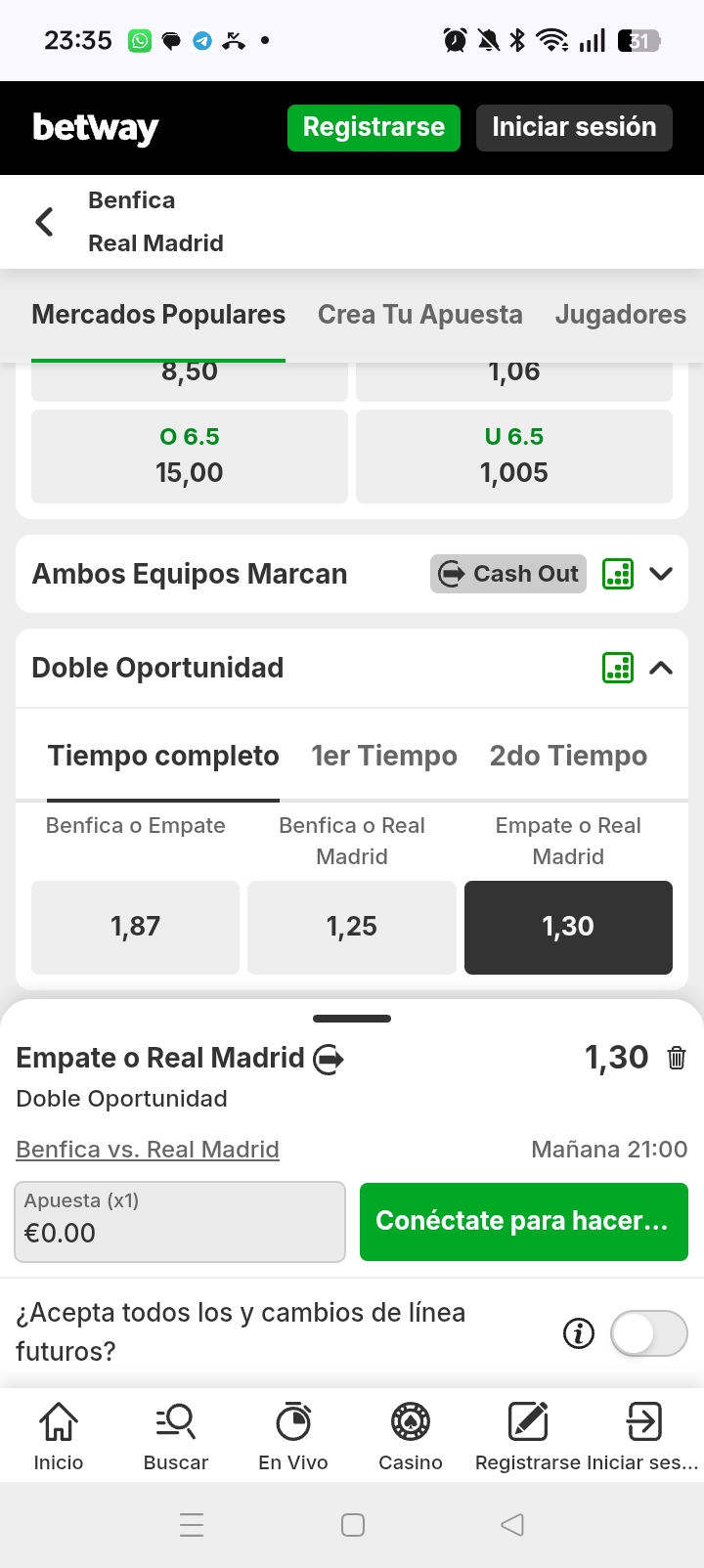Collapse the Doble Oportunidad market
The height and width of the screenshot is (1568, 704).
[x=661, y=668]
